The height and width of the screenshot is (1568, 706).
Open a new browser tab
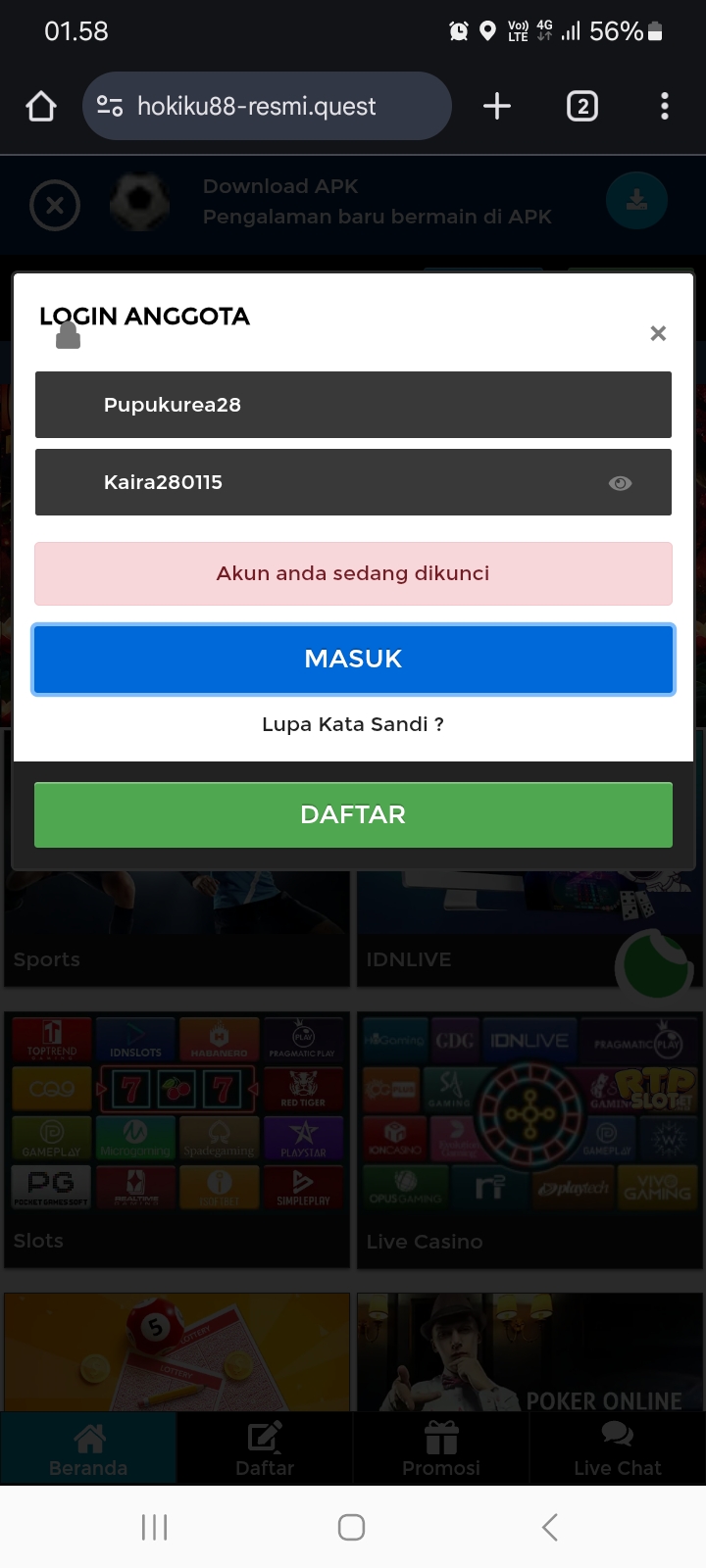pos(497,106)
